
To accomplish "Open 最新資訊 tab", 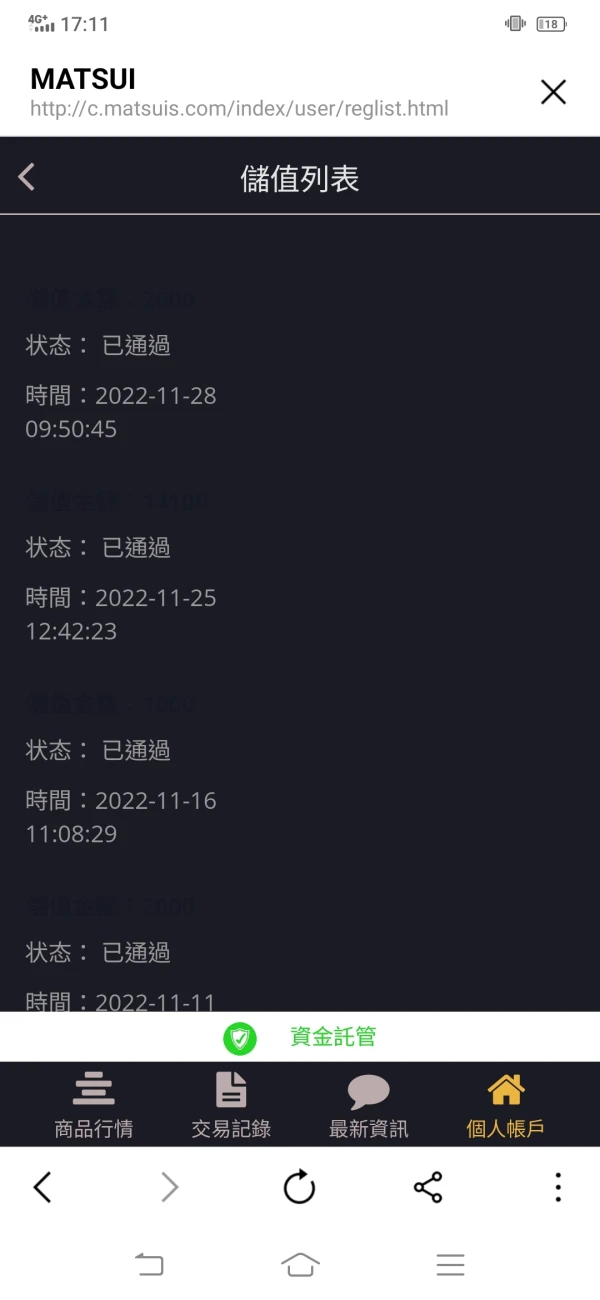I will [x=368, y=1106].
